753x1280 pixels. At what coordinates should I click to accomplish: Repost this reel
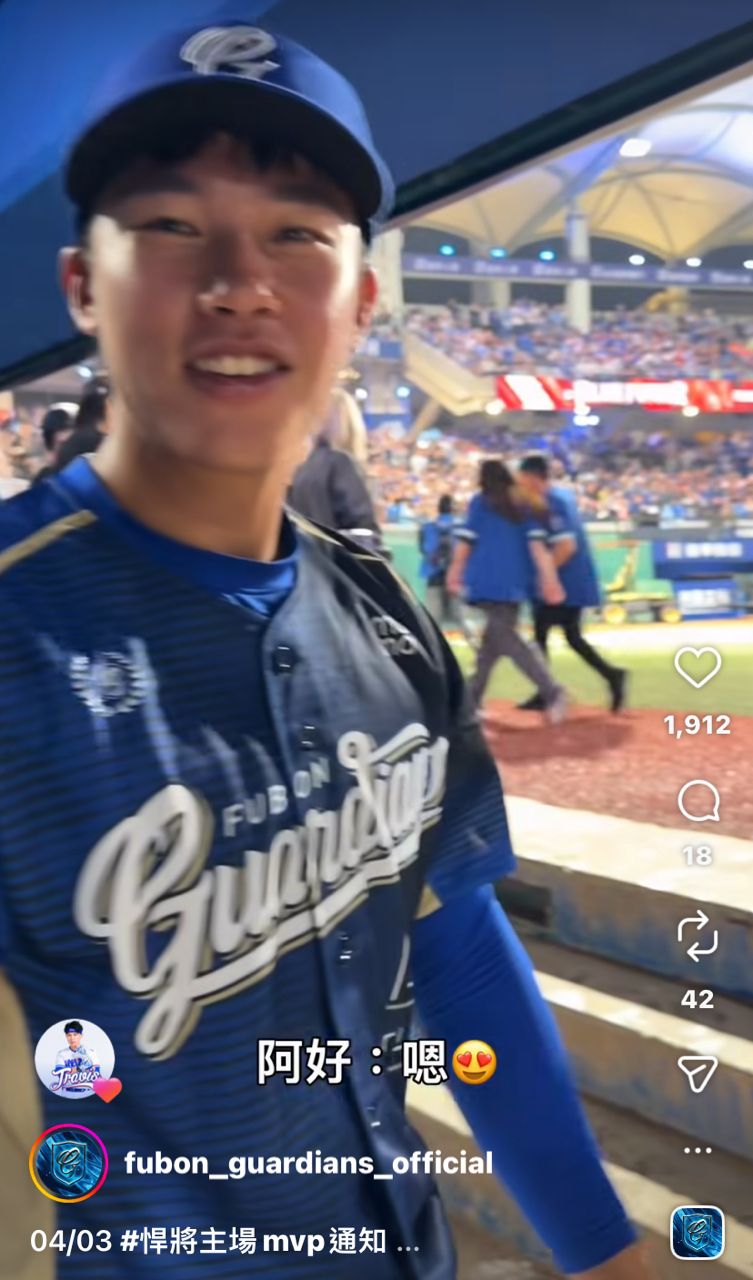coord(697,935)
